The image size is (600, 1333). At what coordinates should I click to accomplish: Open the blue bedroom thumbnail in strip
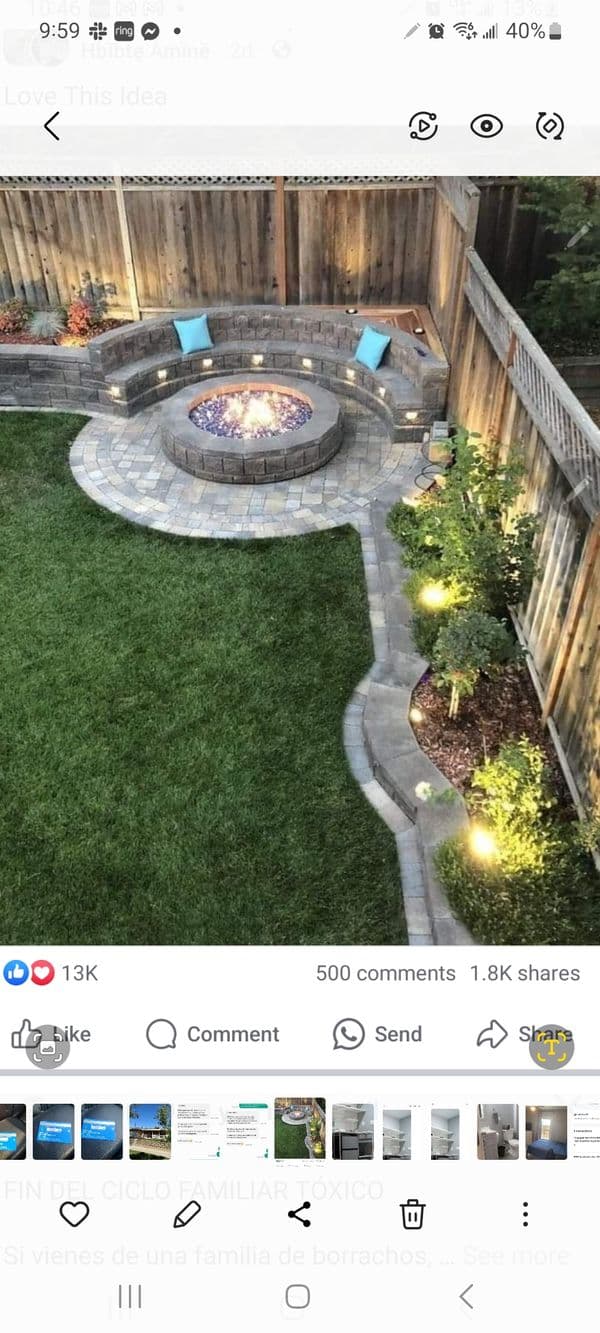pyautogui.click(x=546, y=1132)
